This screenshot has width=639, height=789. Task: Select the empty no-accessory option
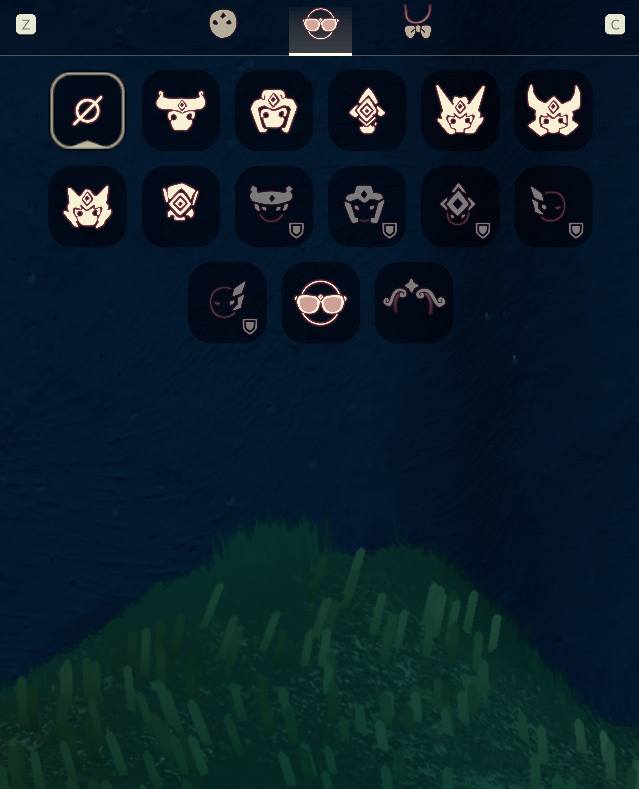[88, 110]
